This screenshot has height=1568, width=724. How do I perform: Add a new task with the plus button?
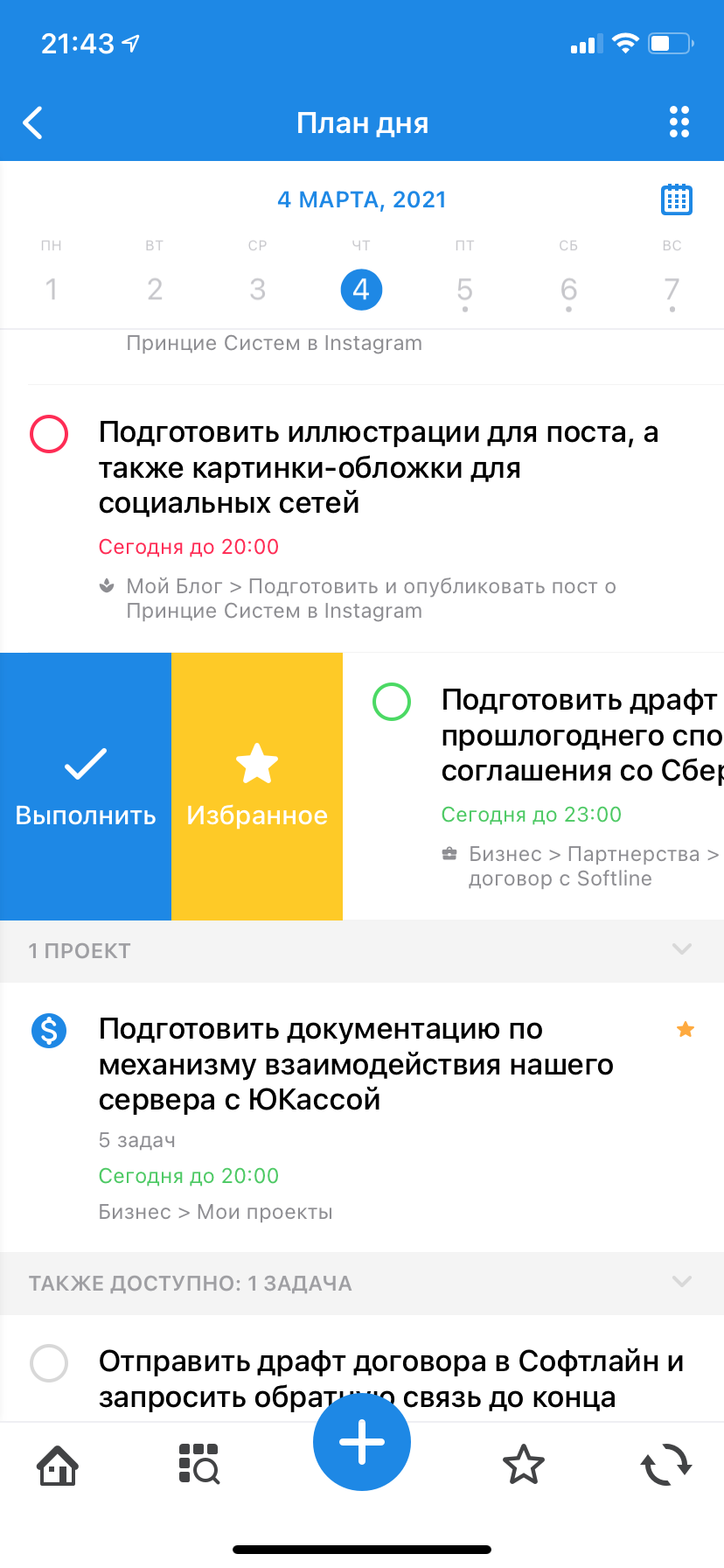[362, 1442]
